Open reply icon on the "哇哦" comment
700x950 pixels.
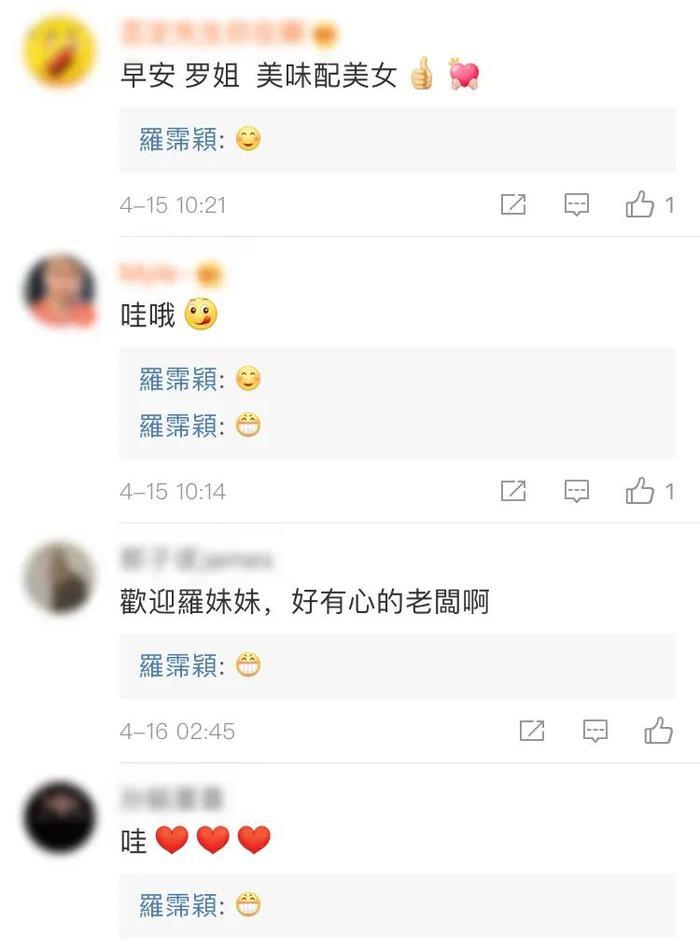(577, 491)
